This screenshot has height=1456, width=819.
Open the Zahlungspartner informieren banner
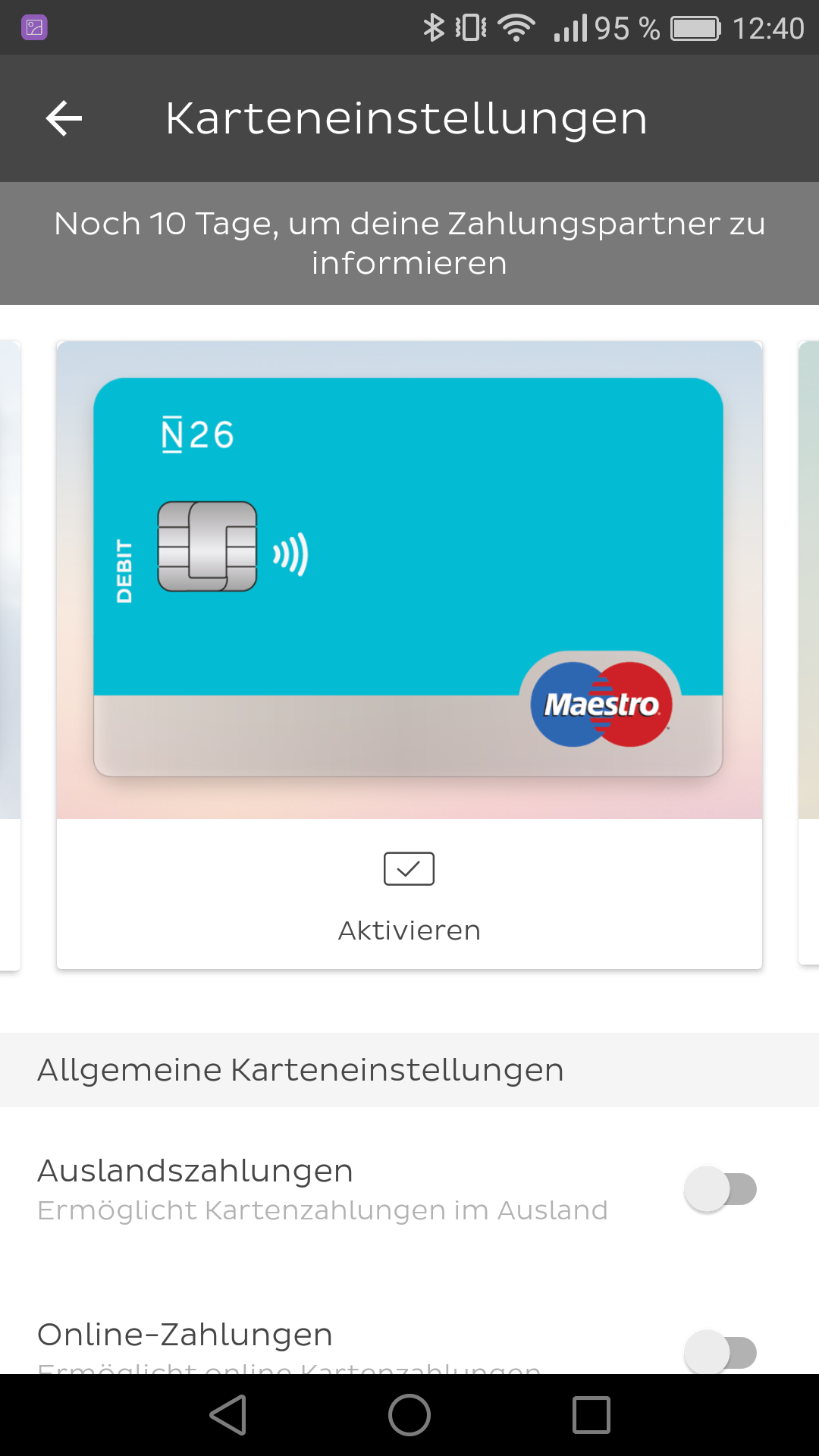[x=409, y=243]
